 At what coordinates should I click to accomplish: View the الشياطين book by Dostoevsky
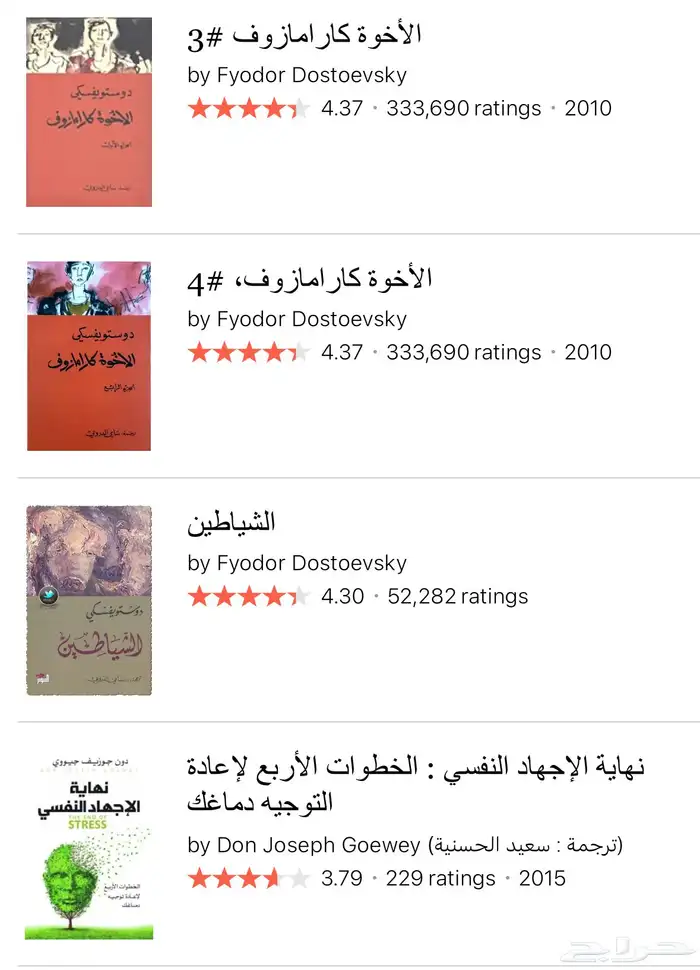[231, 523]
